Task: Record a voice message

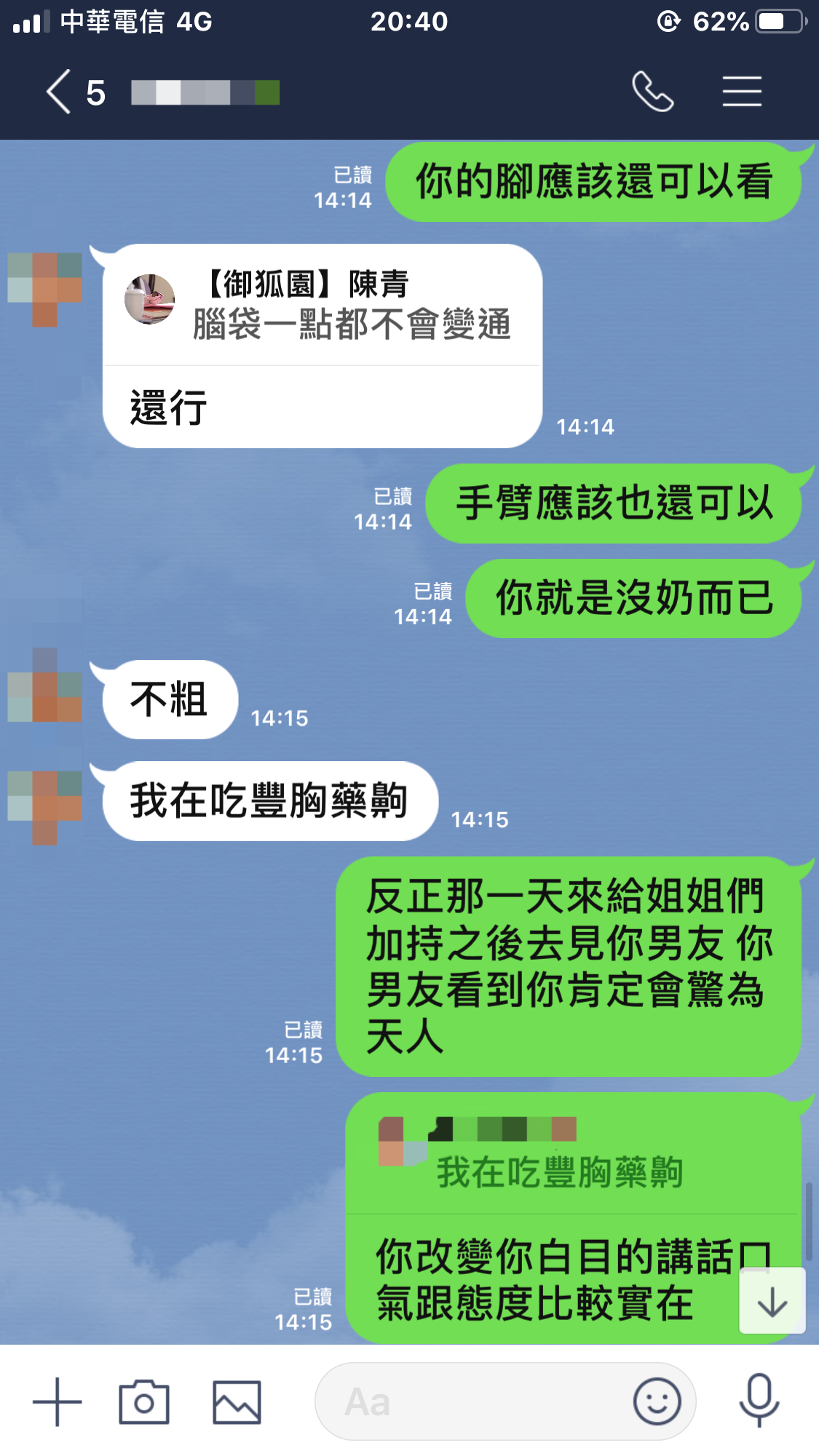Action: pos(759,1400)
